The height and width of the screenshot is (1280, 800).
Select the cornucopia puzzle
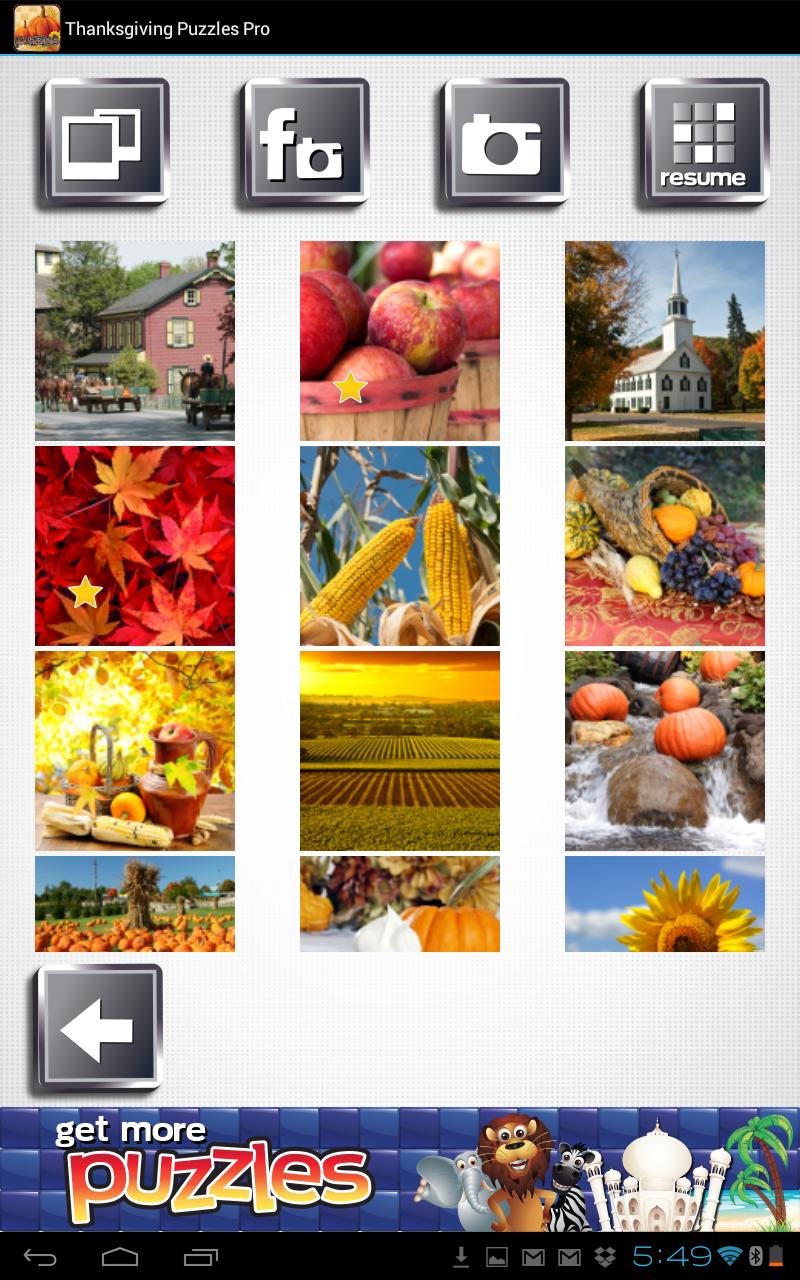(664, 547)
